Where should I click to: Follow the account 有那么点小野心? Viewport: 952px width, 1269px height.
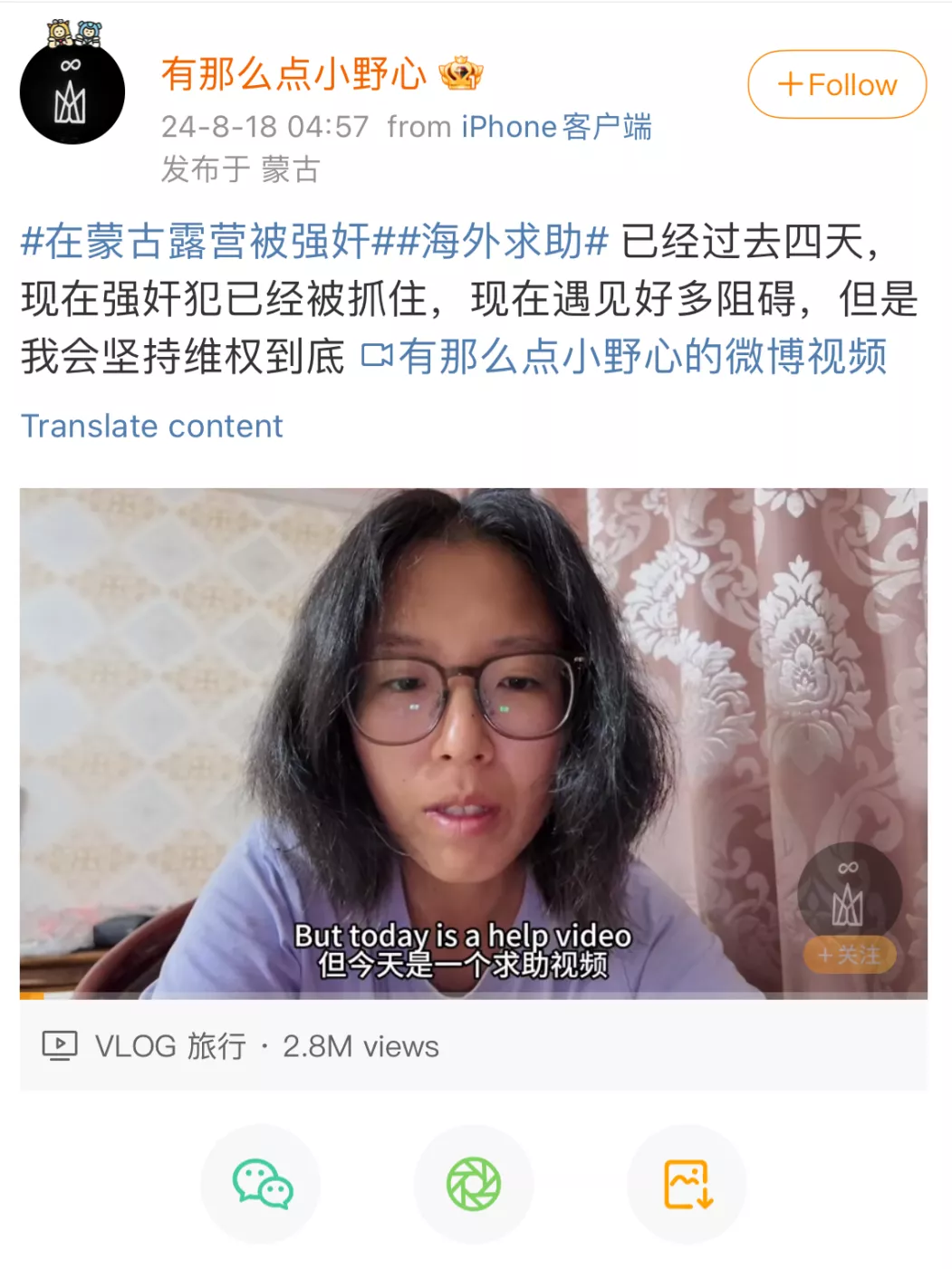(x=836, y=84)
